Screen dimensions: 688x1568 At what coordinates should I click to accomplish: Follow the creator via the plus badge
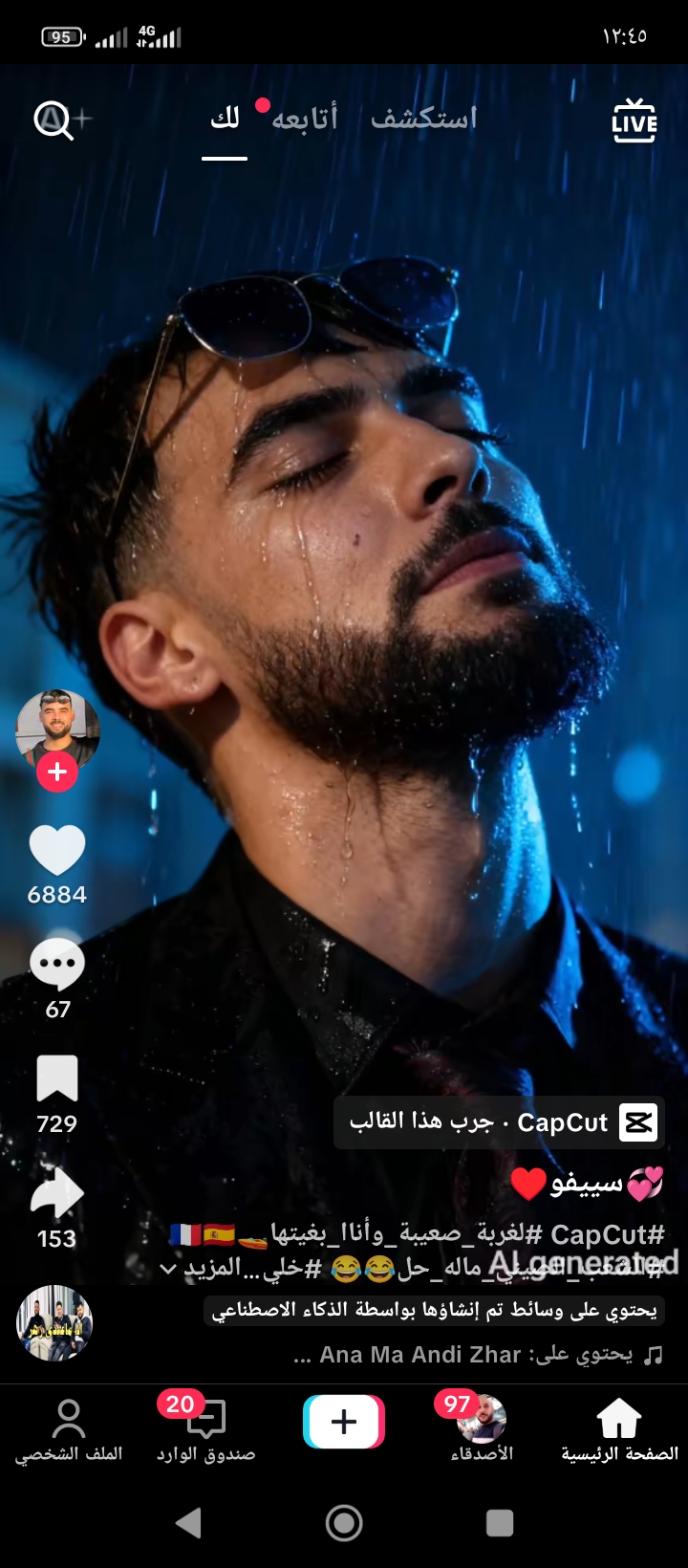pos(55,771)
